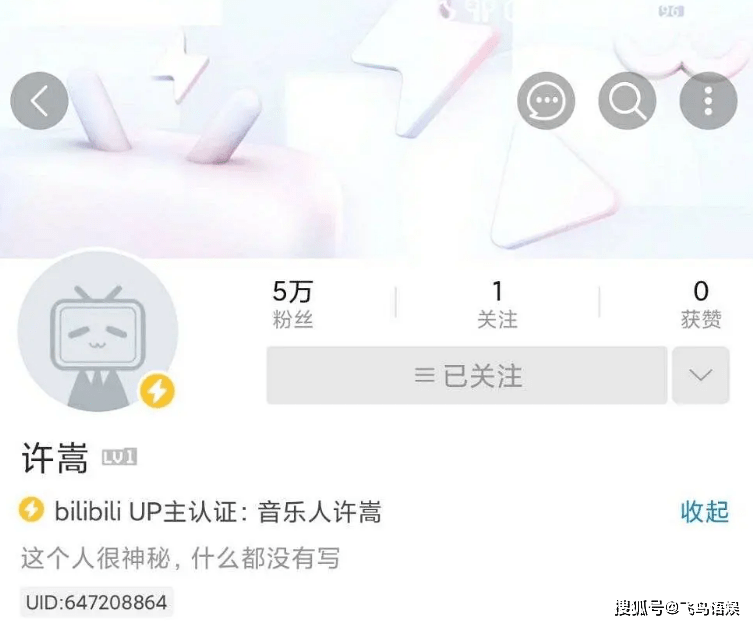The width and height of the screenshot is (754, 625).
Task: Open search on this profile
Action: tap(627, 101)
